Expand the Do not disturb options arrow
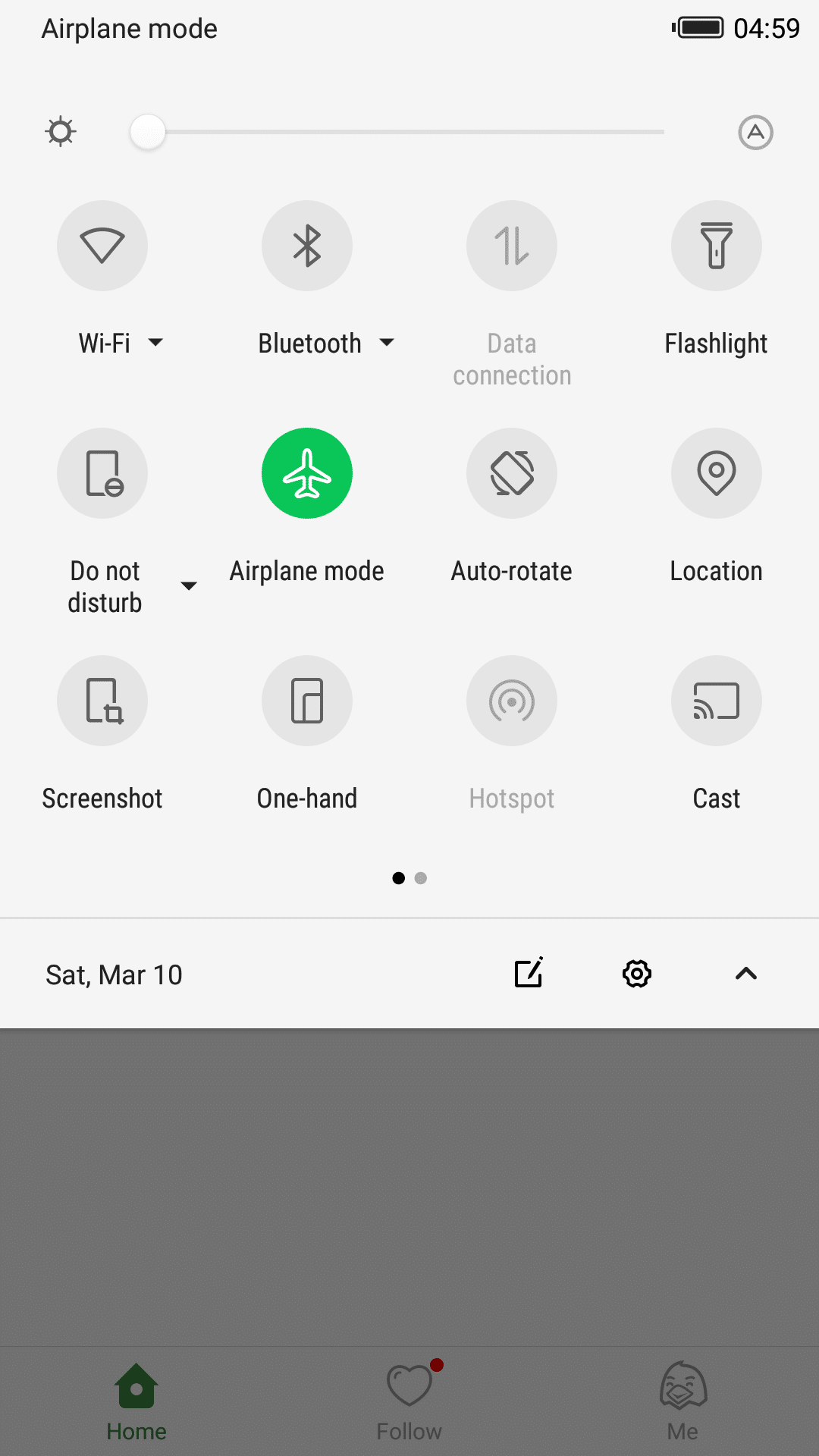819x1456 pixels. [189, 585]
